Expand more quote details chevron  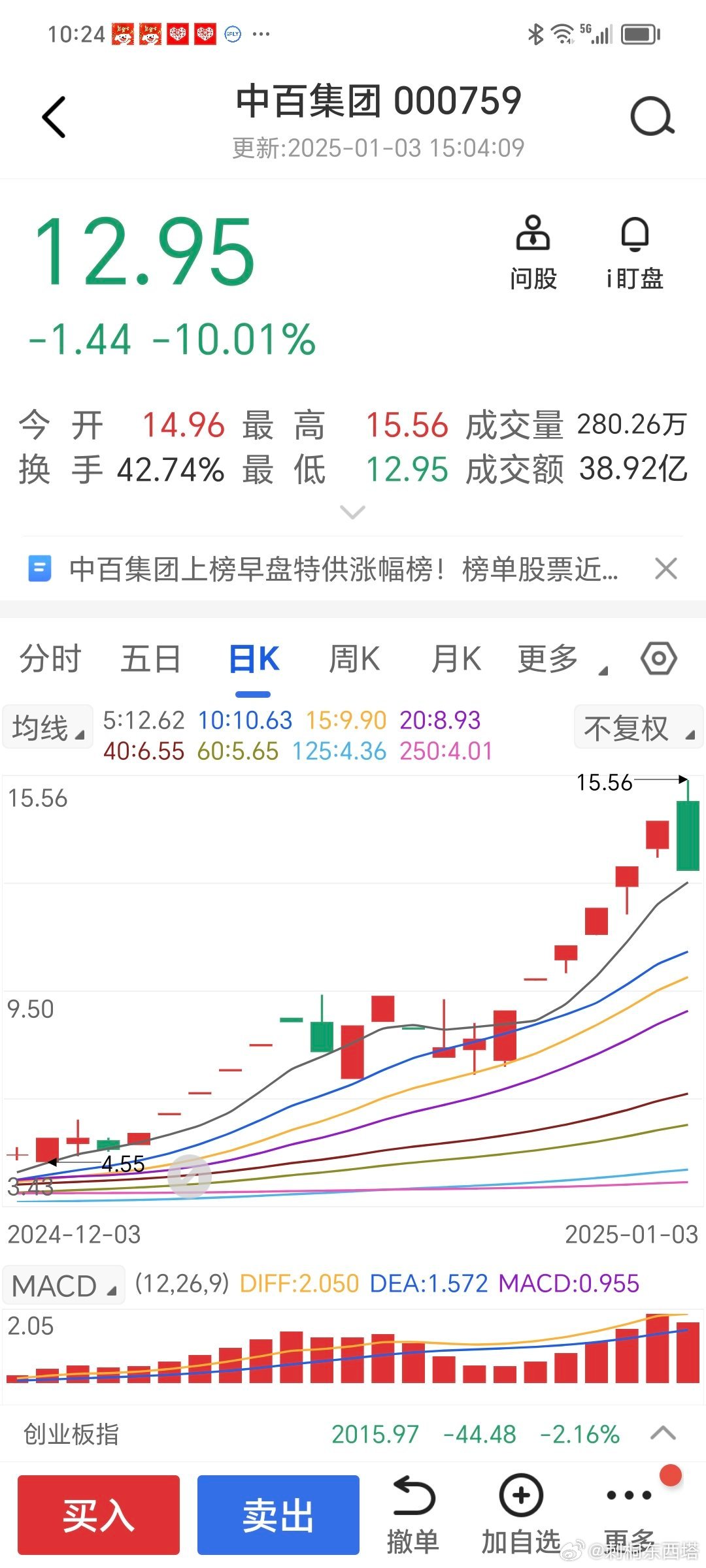pos(353,512)
